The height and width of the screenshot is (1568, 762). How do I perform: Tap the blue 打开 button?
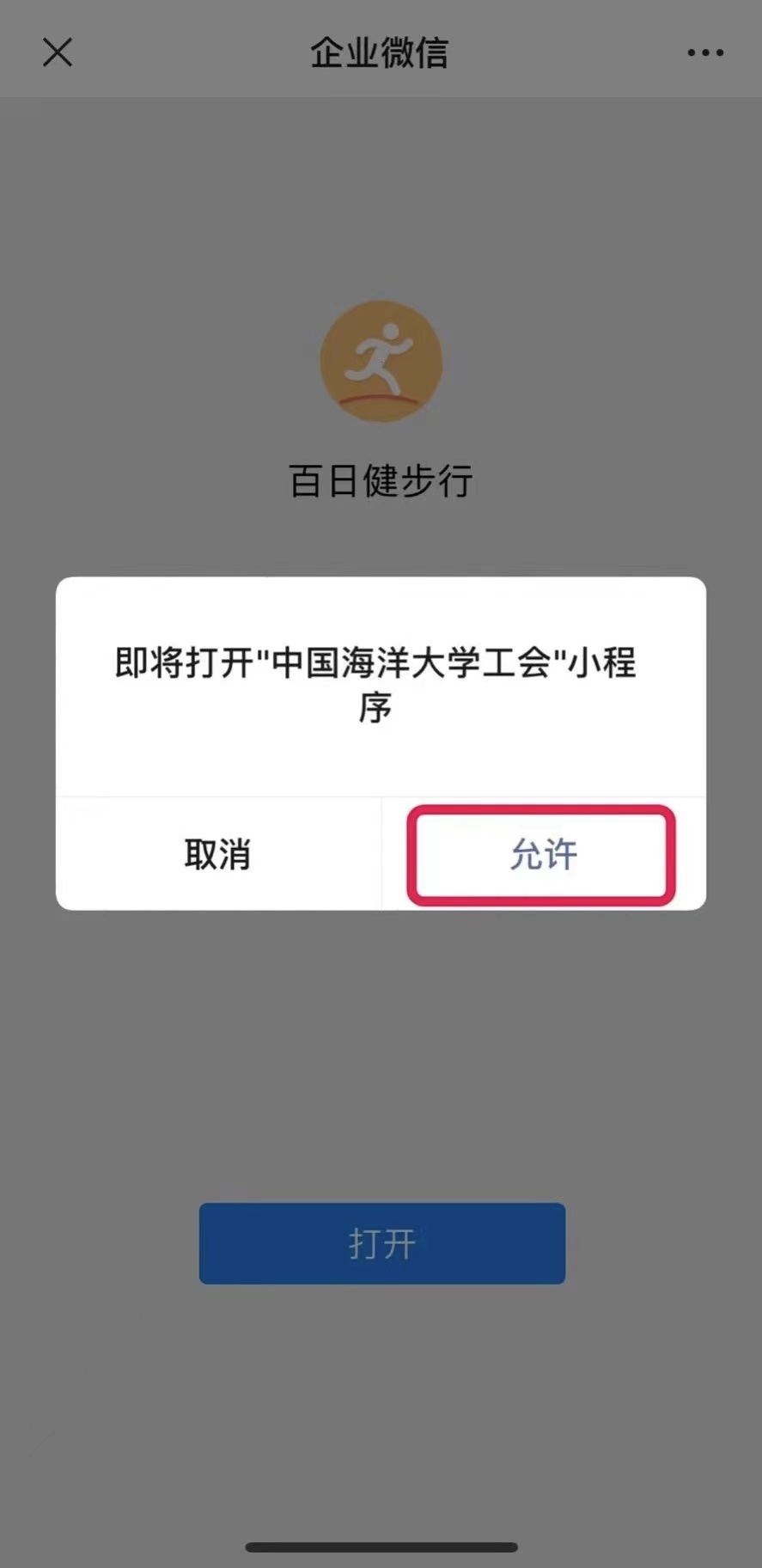[381, 1243]
